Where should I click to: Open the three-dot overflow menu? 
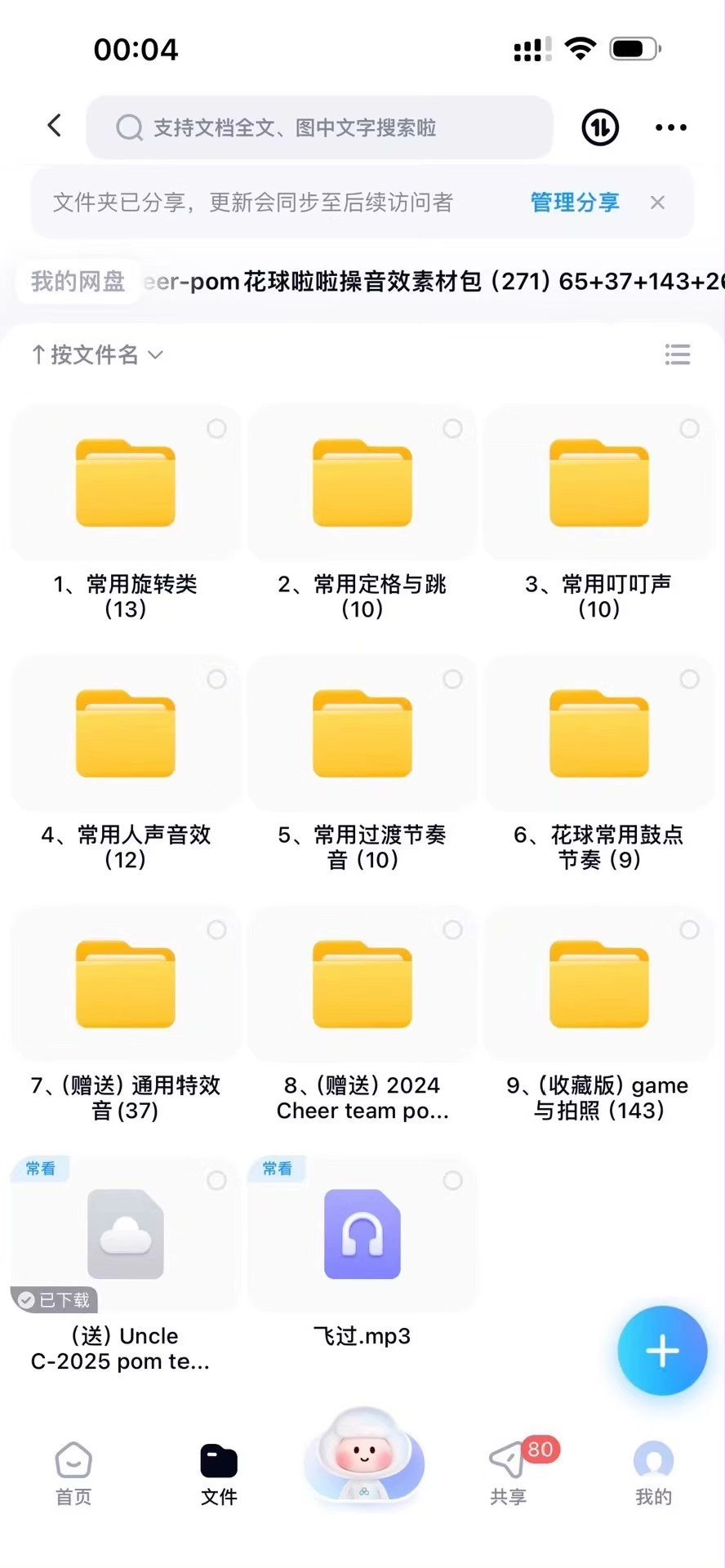(x=670, y=127)
